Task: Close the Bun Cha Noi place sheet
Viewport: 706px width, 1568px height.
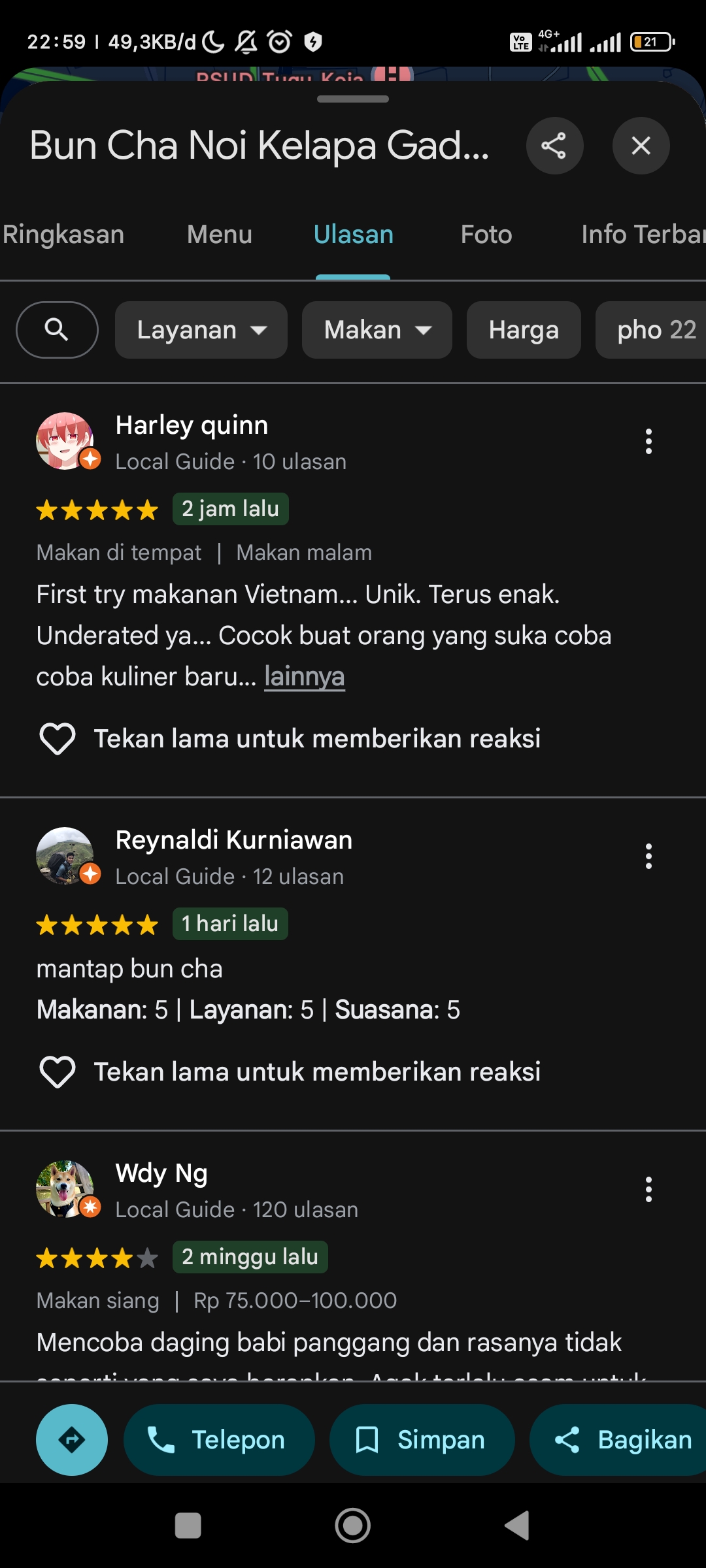Action: point(641,146)
